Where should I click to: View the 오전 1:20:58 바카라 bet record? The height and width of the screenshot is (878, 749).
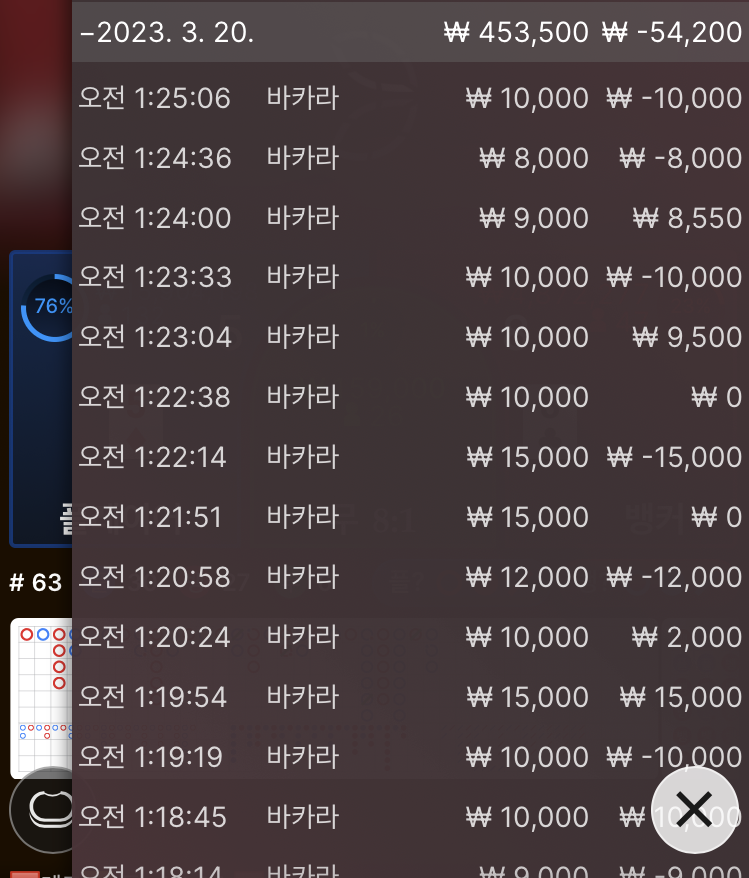pos(409,577)
